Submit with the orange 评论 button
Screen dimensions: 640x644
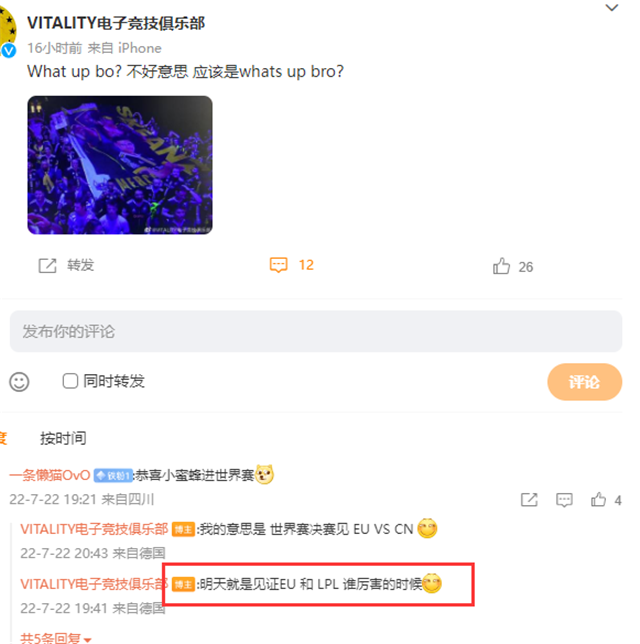[x=584, y=382]
